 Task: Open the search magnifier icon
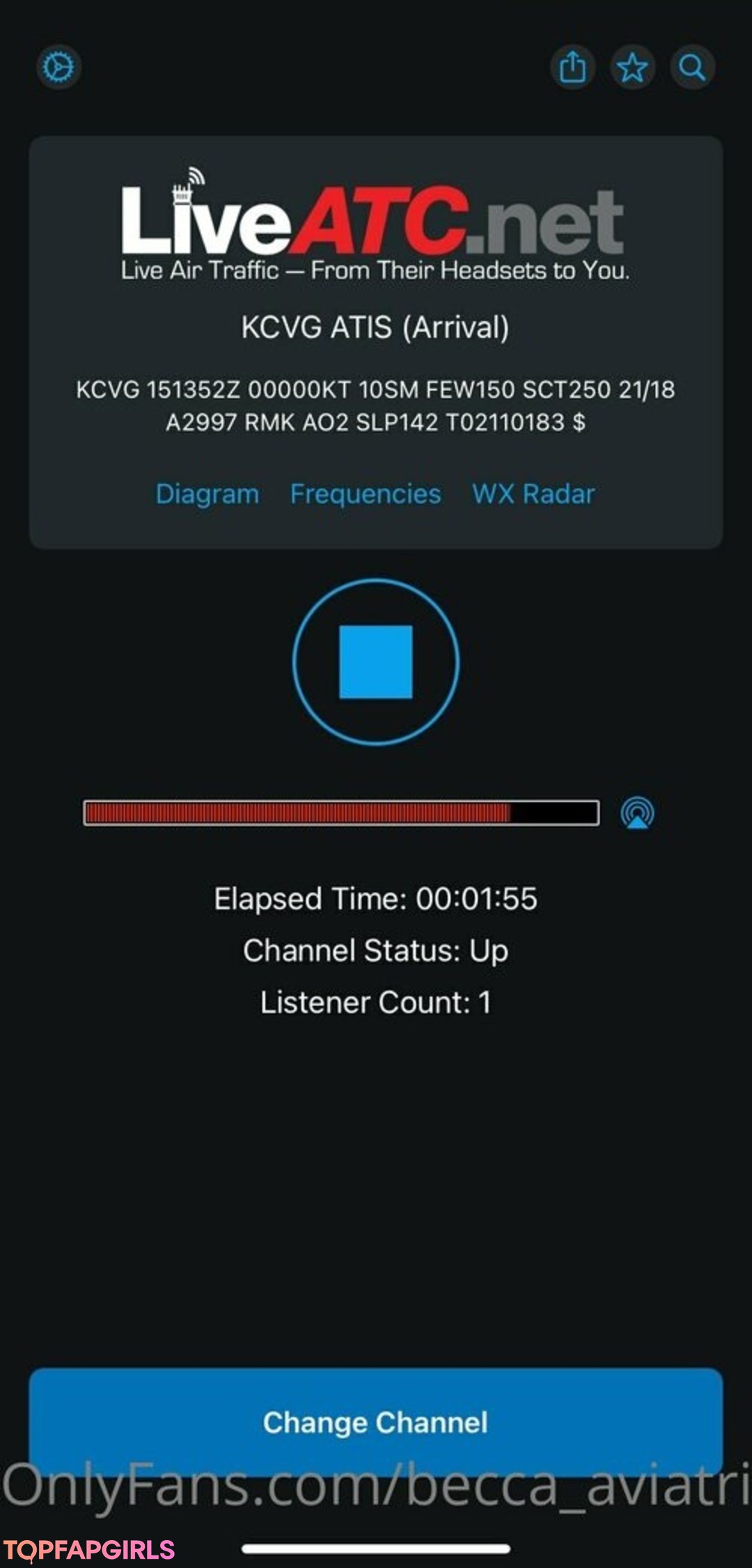[x=692, y=68]
